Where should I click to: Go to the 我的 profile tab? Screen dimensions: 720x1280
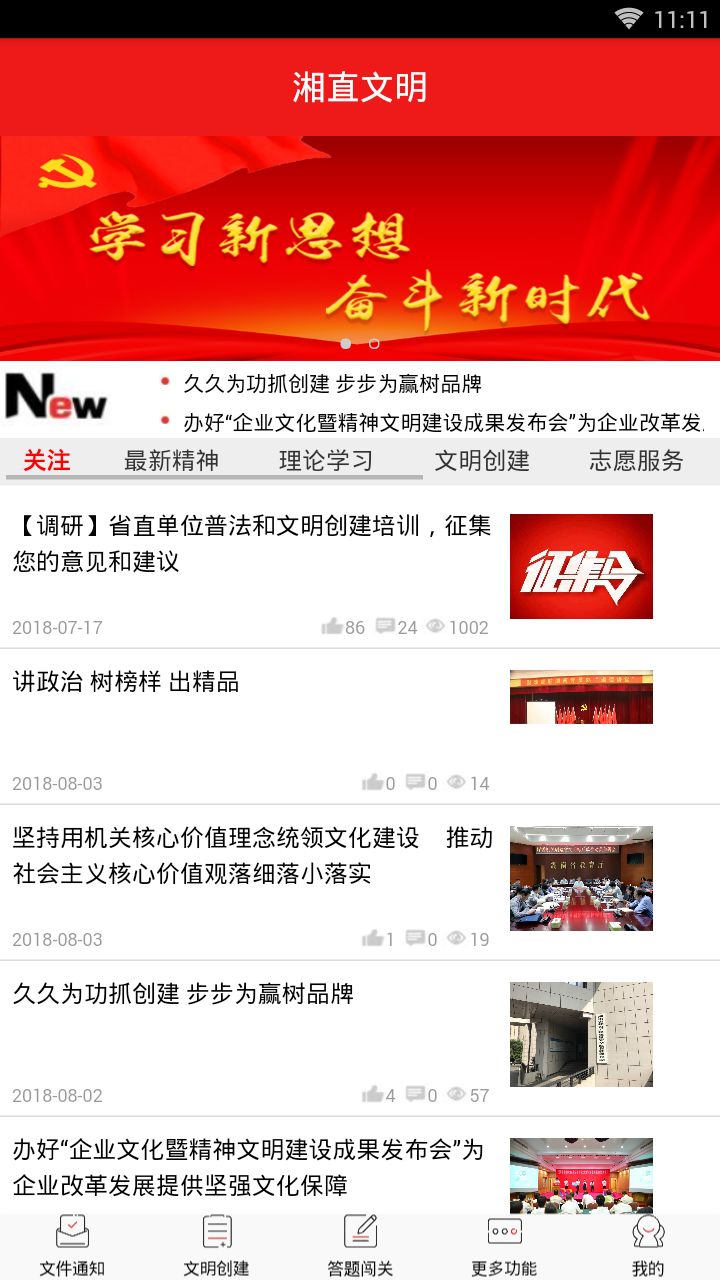[648, 1246]
